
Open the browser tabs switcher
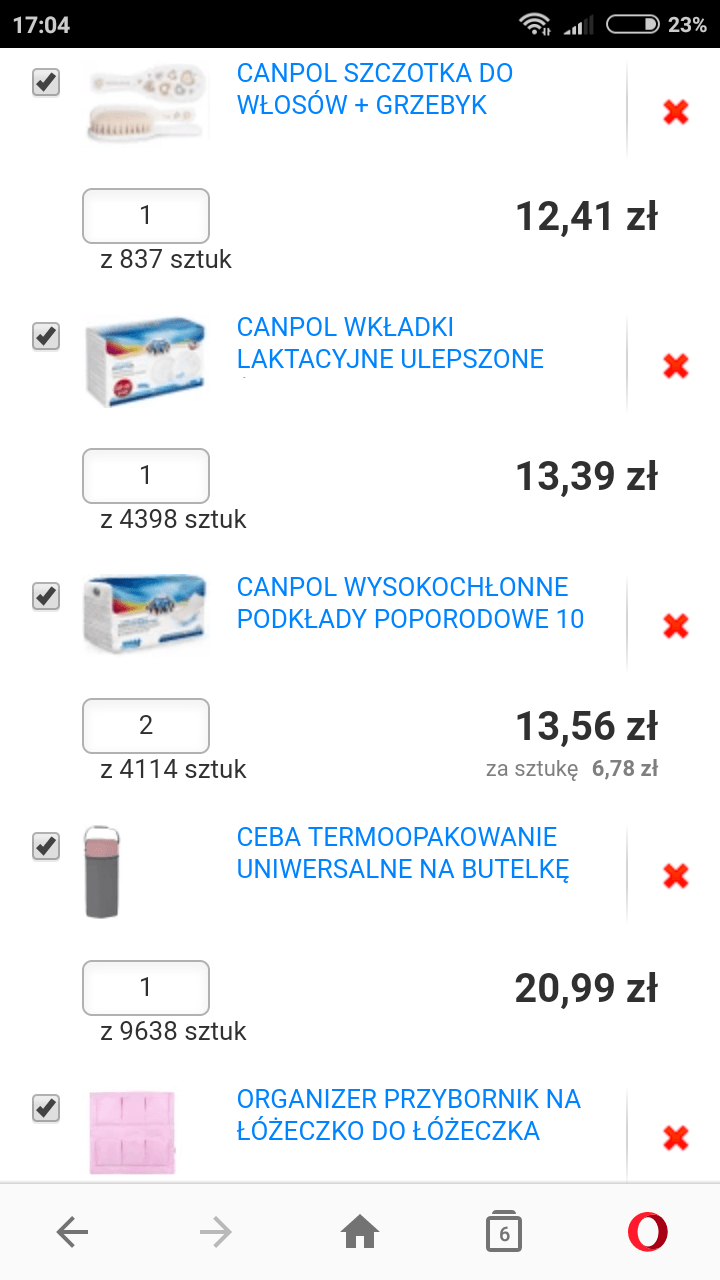[504, 1233]
